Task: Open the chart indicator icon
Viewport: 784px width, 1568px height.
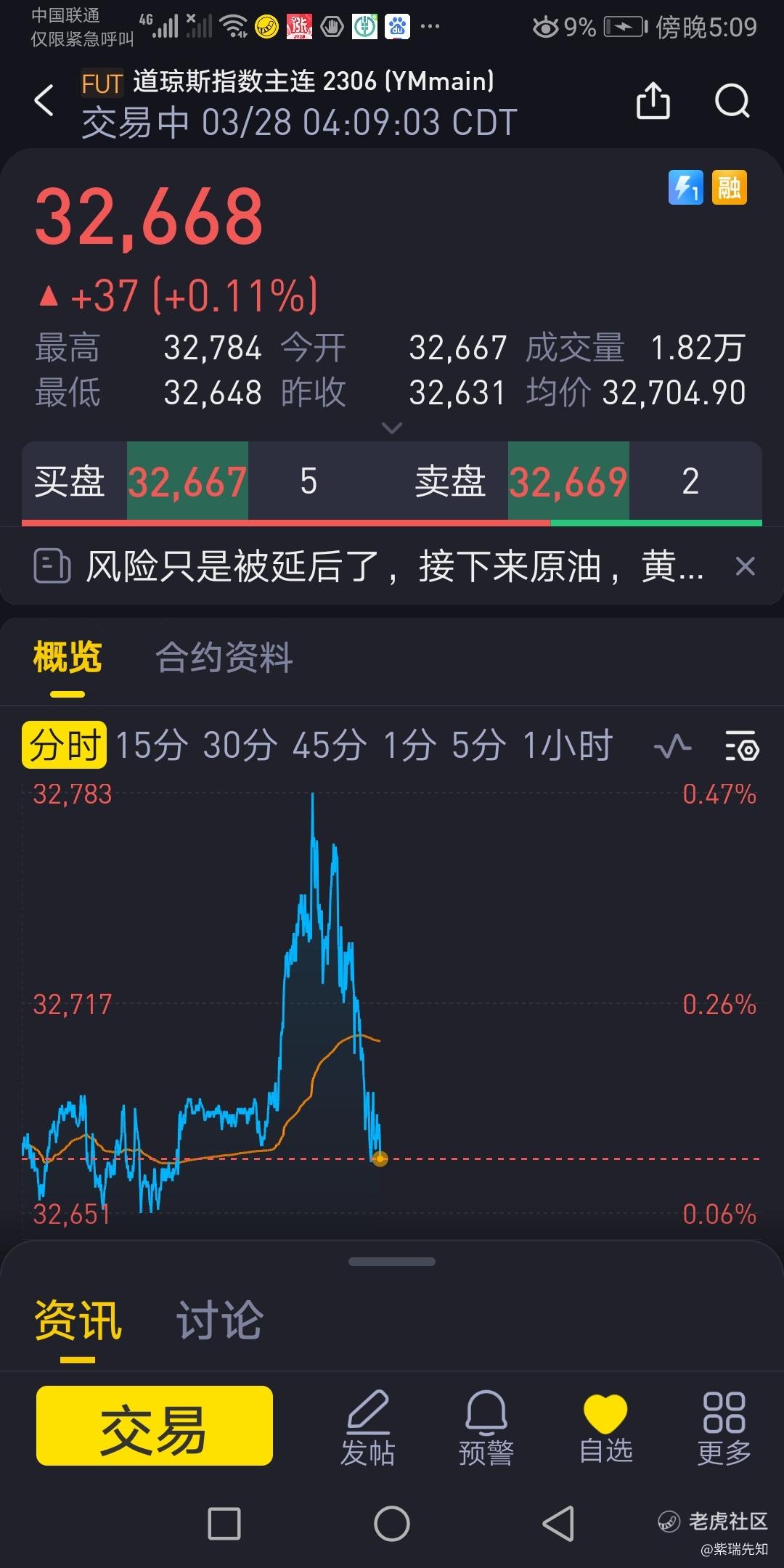Action: pos(672,746)
